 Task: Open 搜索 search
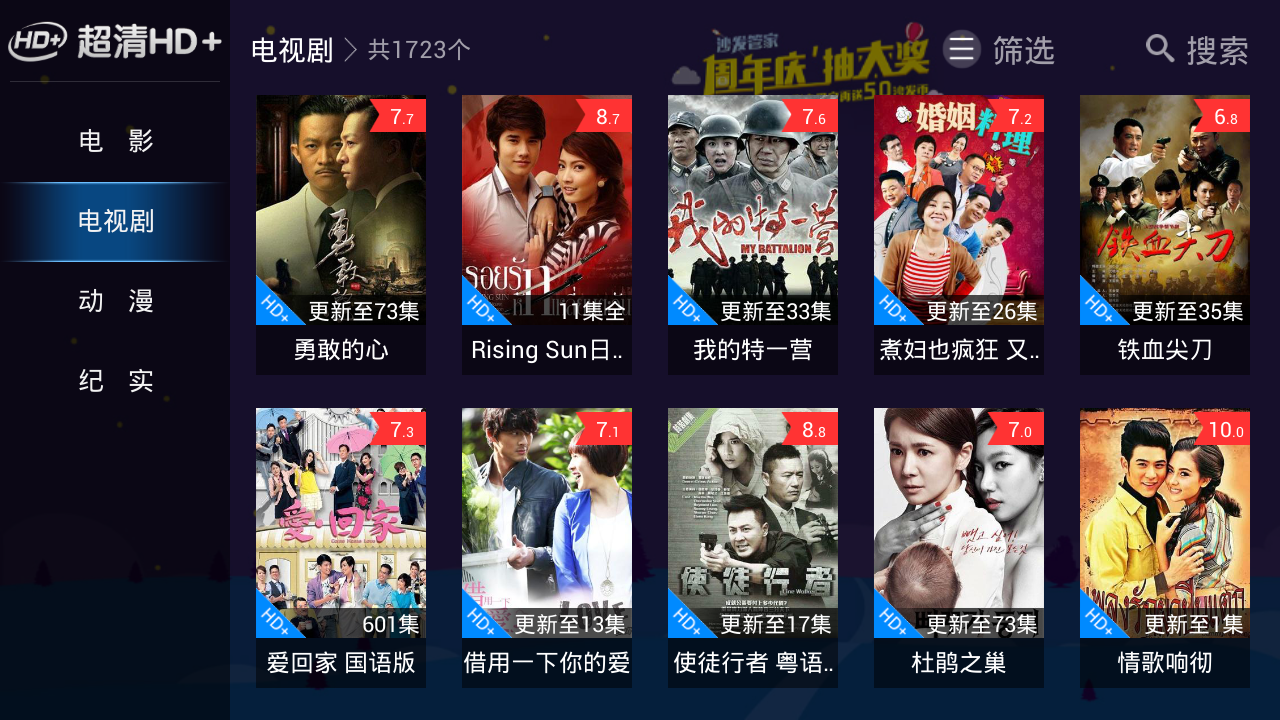click(x=1197, y=50)
